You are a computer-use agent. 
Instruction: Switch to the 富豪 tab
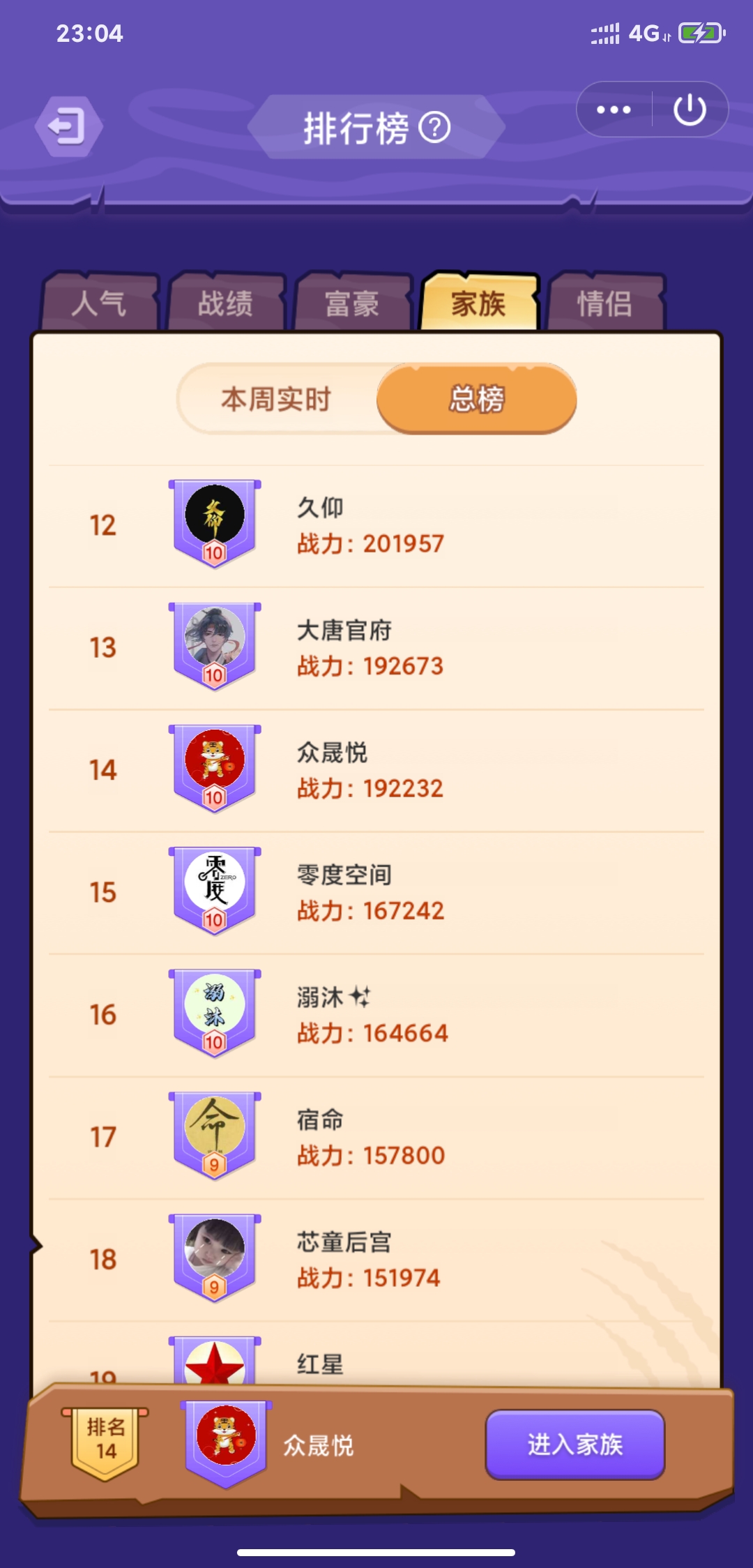point(352,303)
